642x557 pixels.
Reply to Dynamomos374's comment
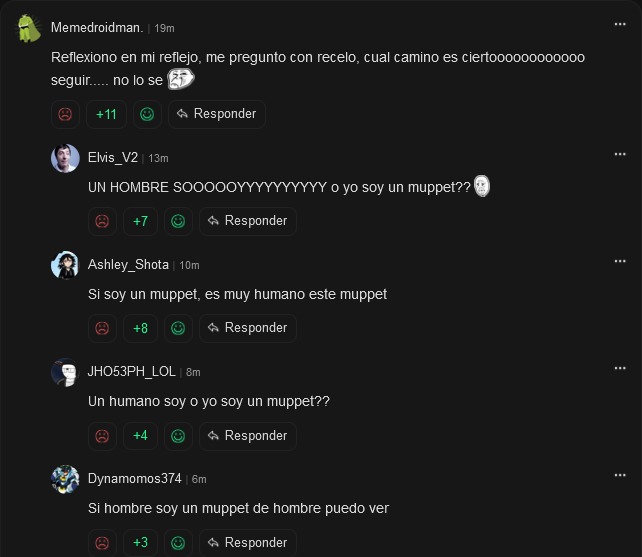point(247,543)
